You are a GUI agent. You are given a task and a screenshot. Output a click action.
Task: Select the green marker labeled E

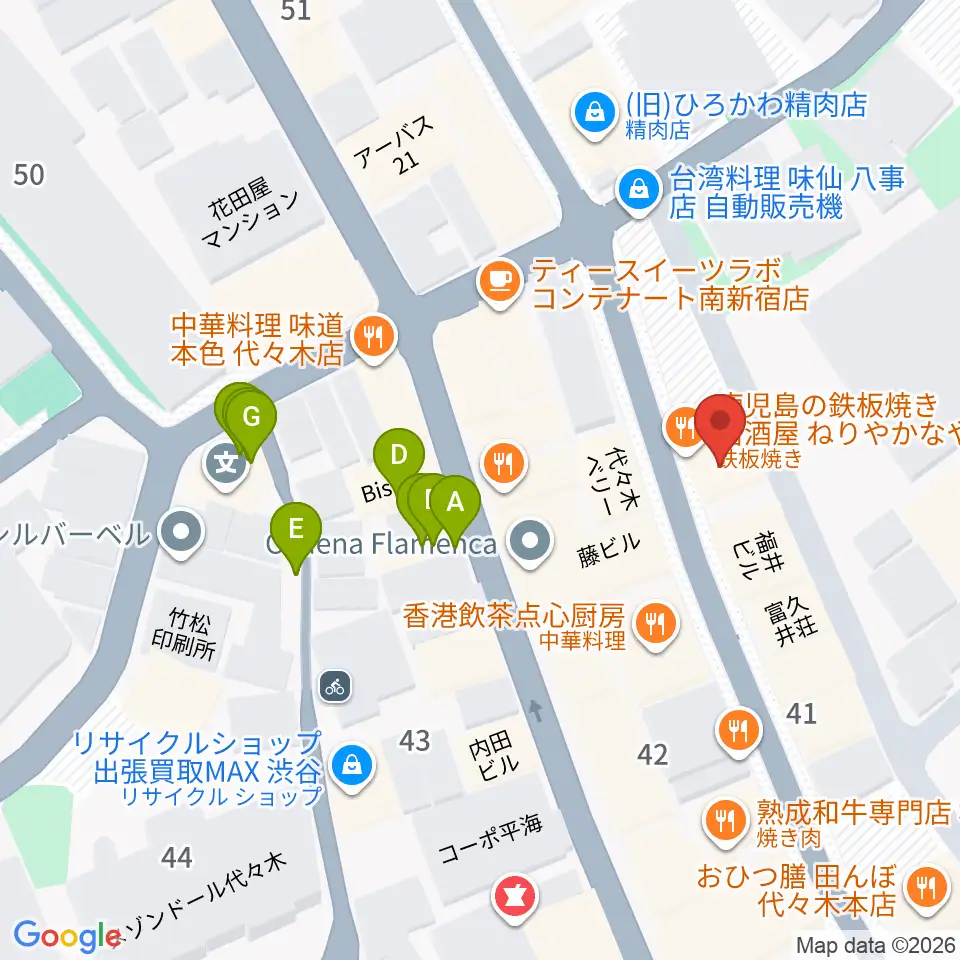coord(296,534)
